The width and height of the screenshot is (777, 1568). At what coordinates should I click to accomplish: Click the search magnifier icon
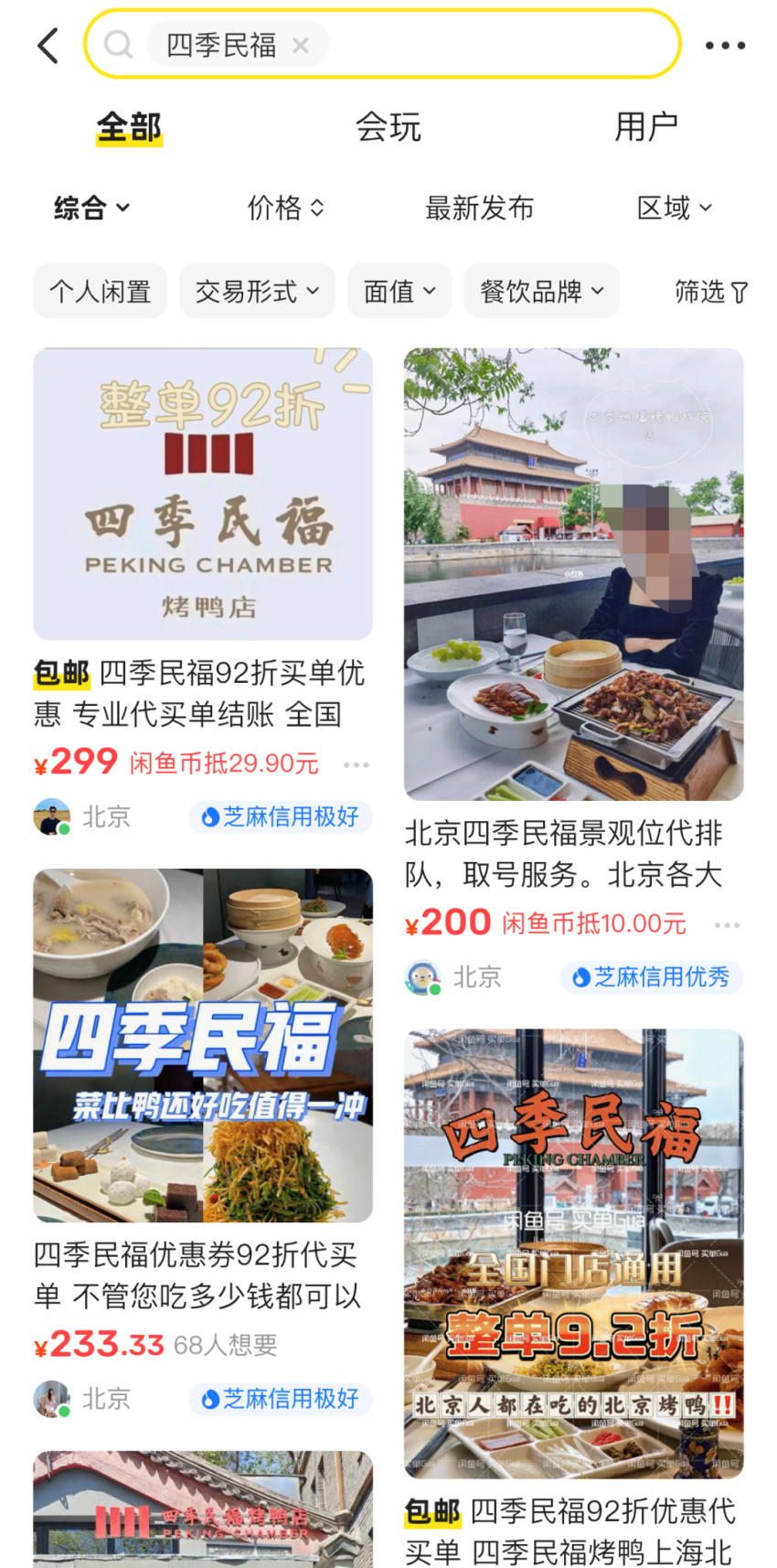tap(119, 44)
